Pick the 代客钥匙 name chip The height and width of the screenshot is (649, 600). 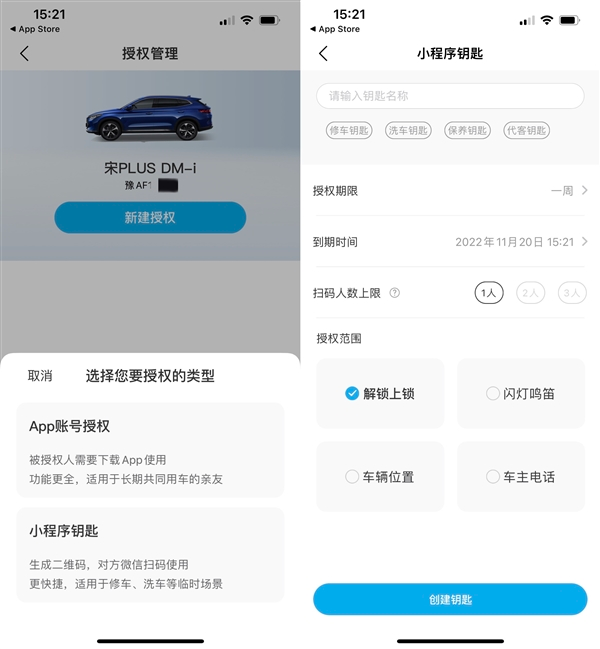[x=526, y=130]
